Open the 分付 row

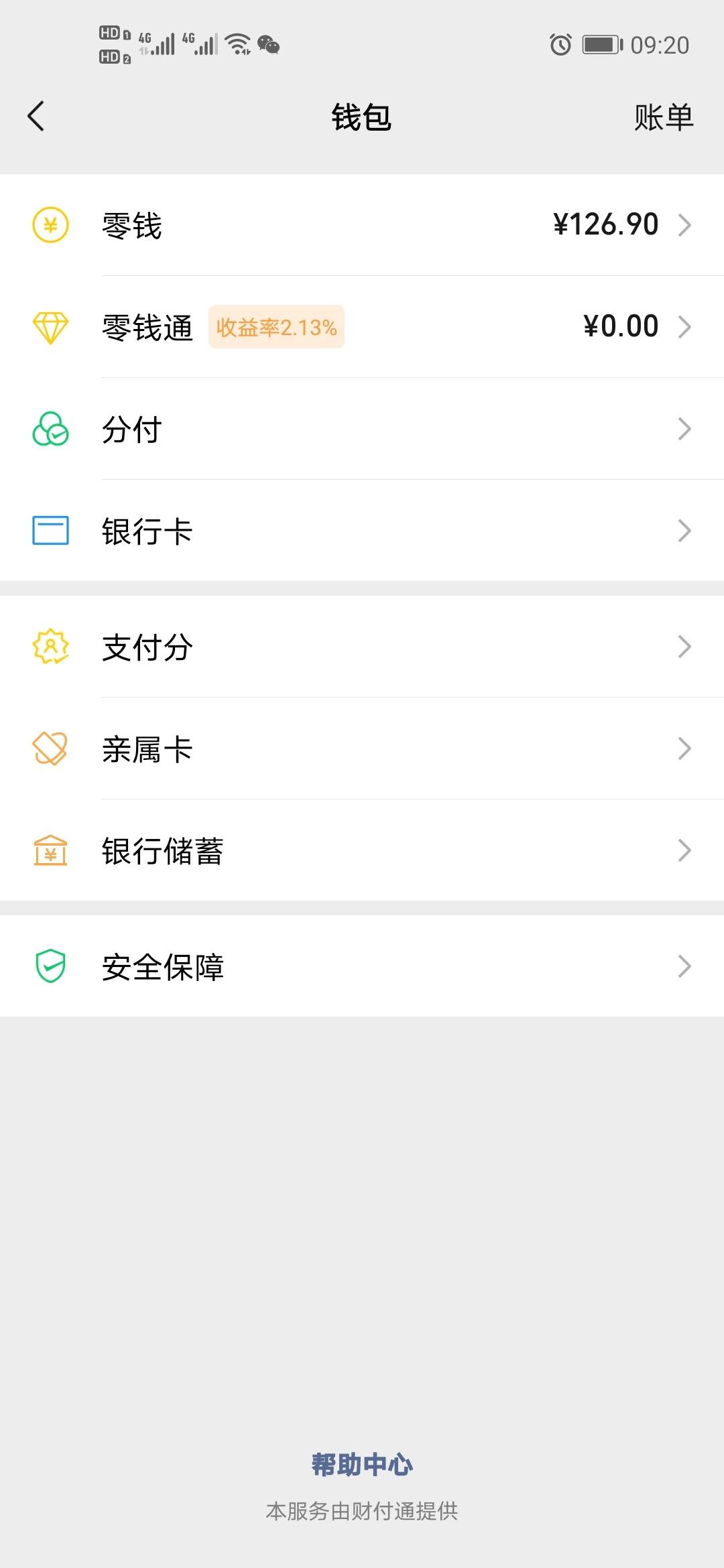(362, 429)
